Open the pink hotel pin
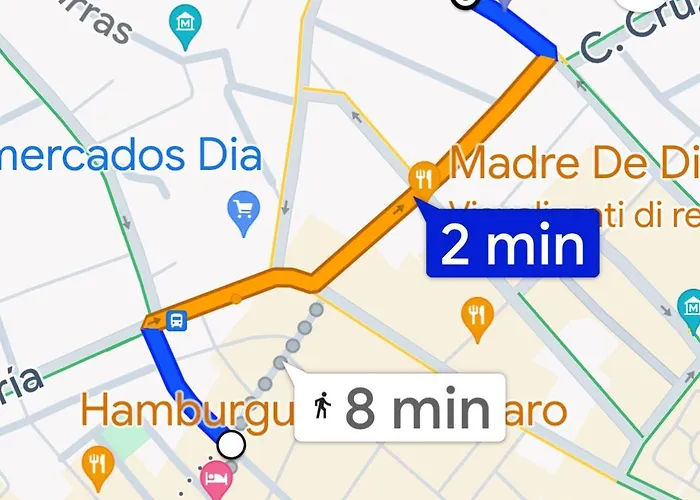Image resolution: width=700 pixels, height=500 pixels. coord(214,483)
